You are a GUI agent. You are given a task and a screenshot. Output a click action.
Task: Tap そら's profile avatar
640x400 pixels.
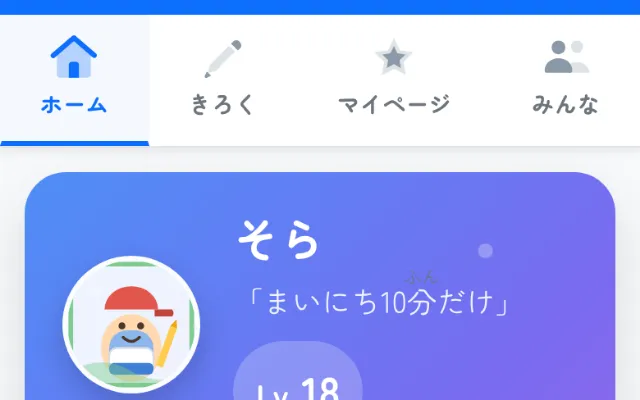131,324
